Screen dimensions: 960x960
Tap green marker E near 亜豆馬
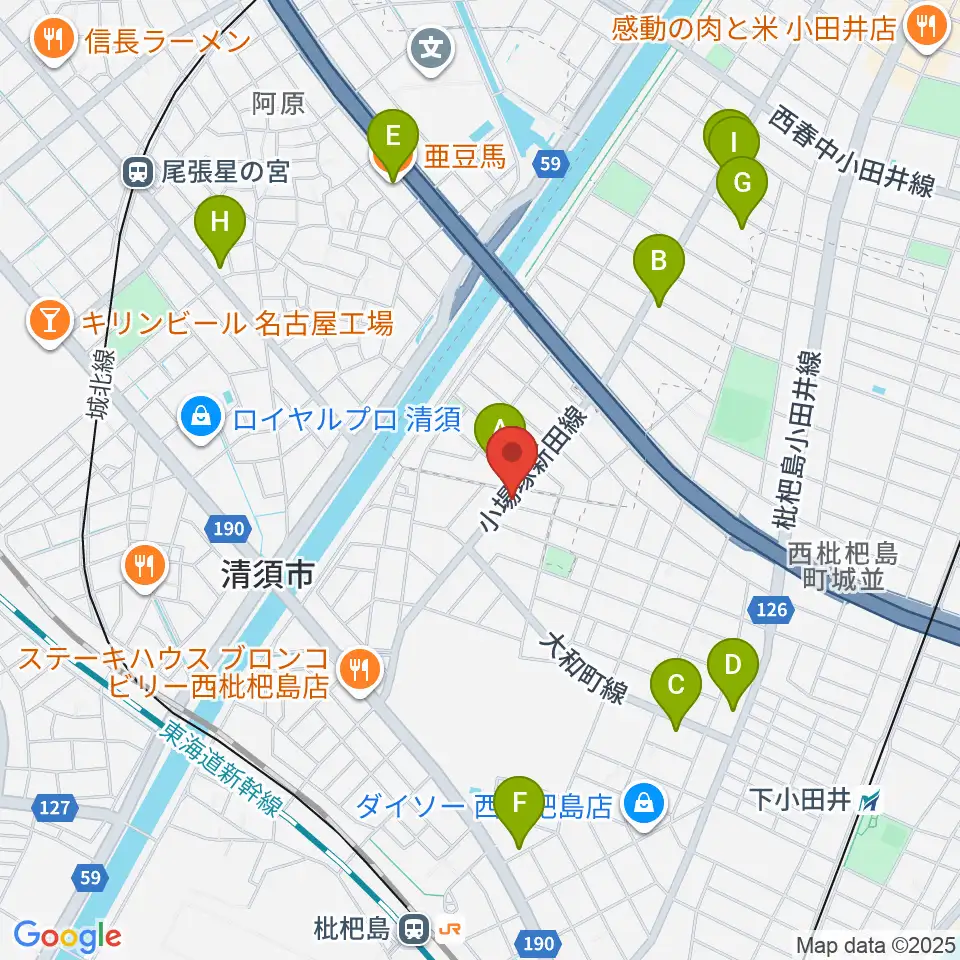(x=393, y=144)
